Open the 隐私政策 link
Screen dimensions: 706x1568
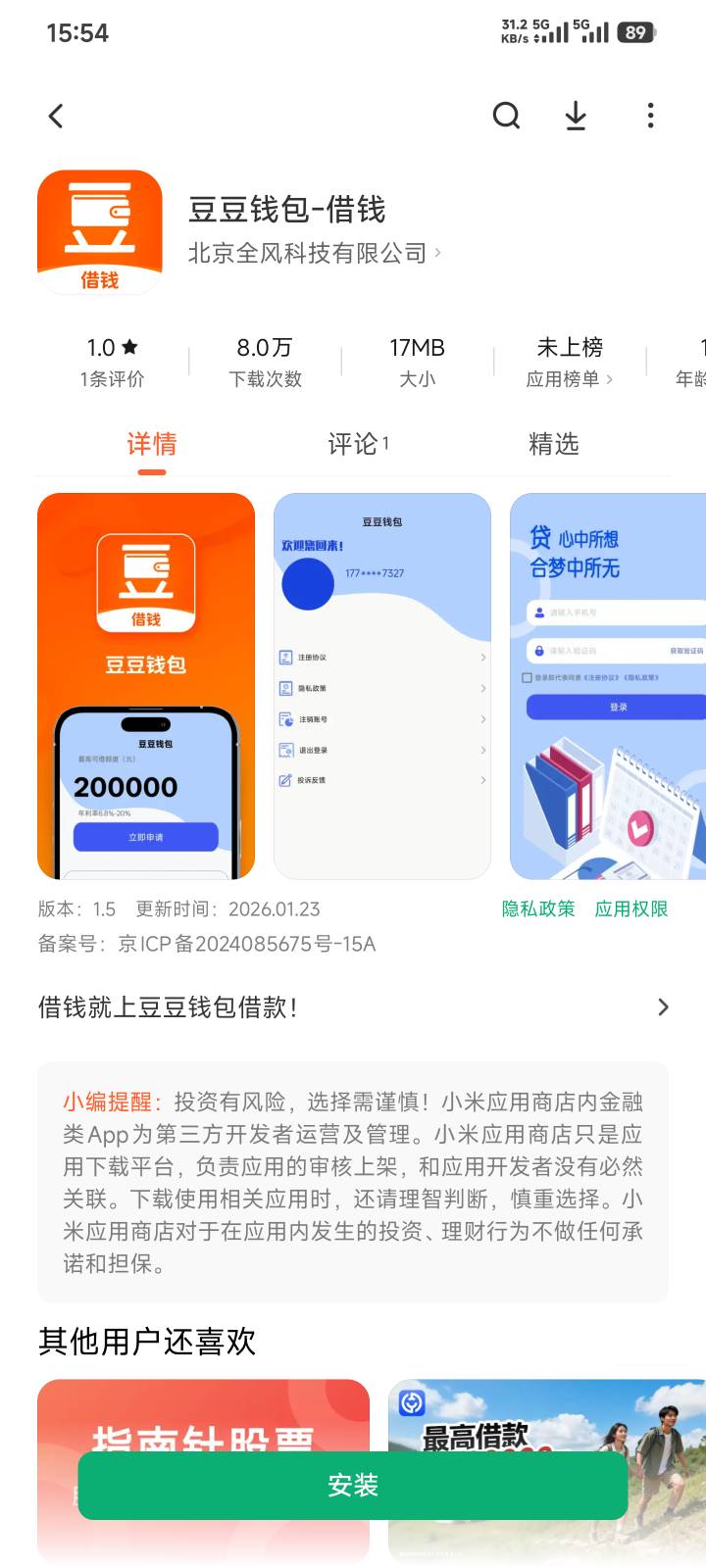pos(538,908)
